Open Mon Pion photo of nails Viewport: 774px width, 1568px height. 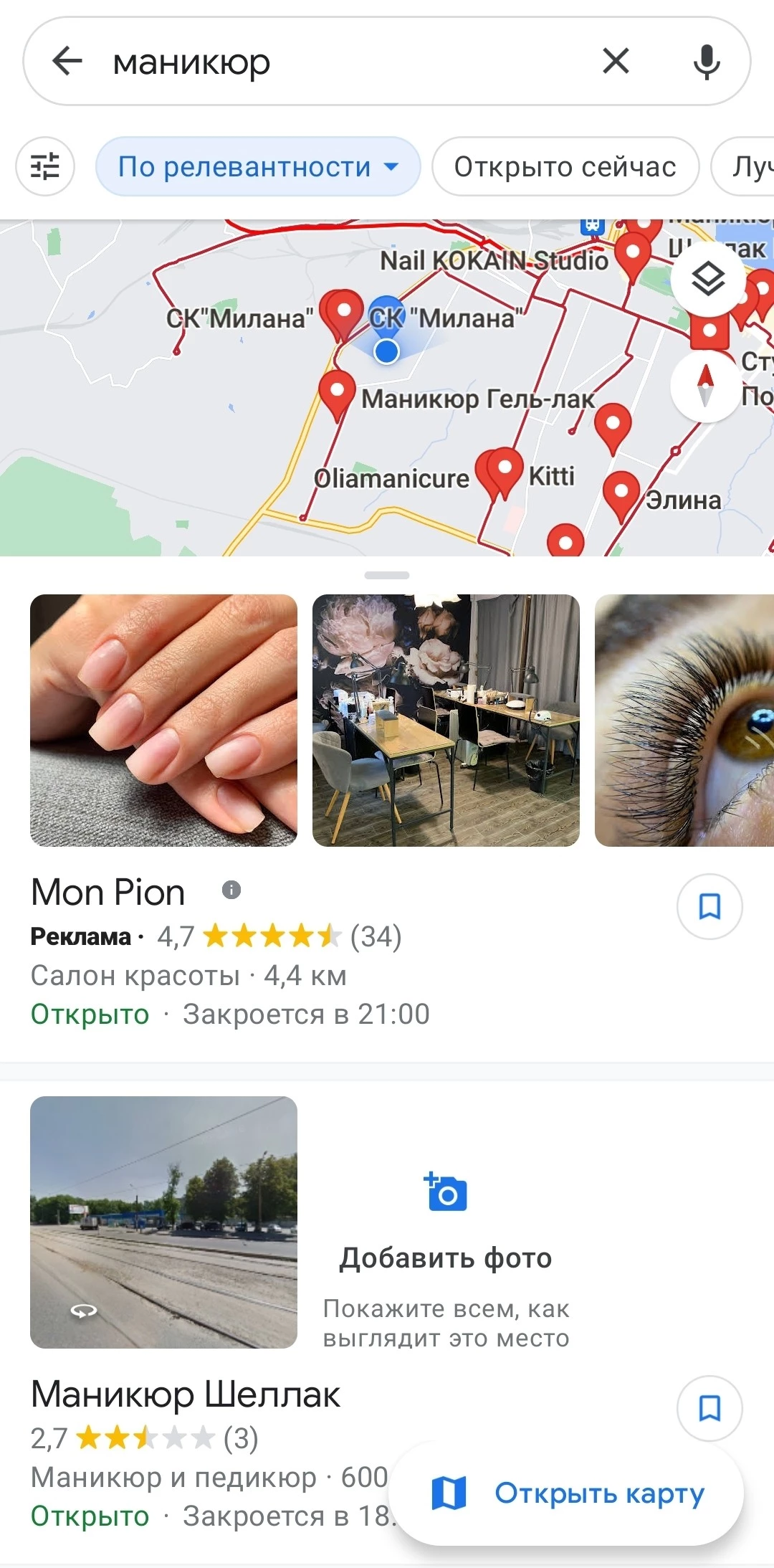163,720
